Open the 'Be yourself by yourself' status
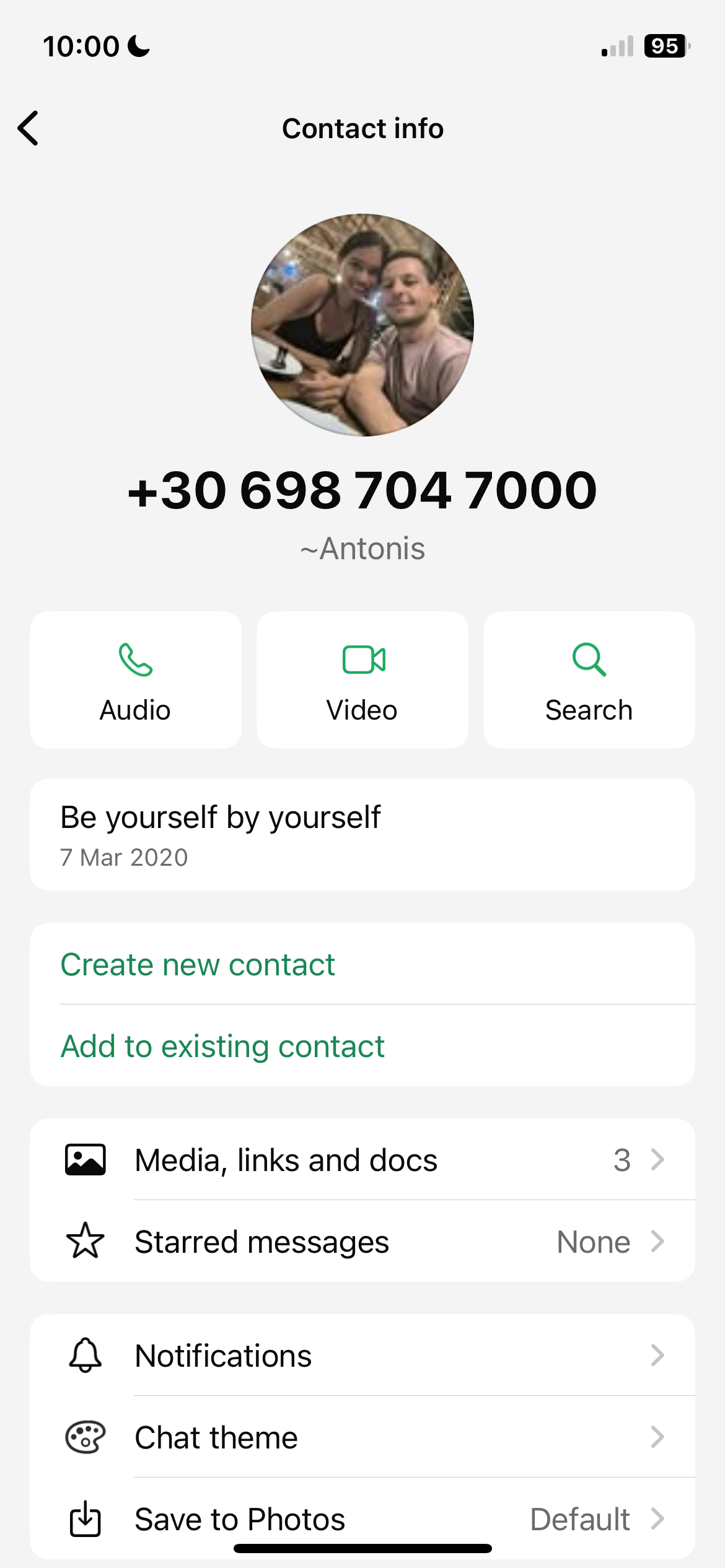Screen dimensions: 725x1568 pos(362,834)
